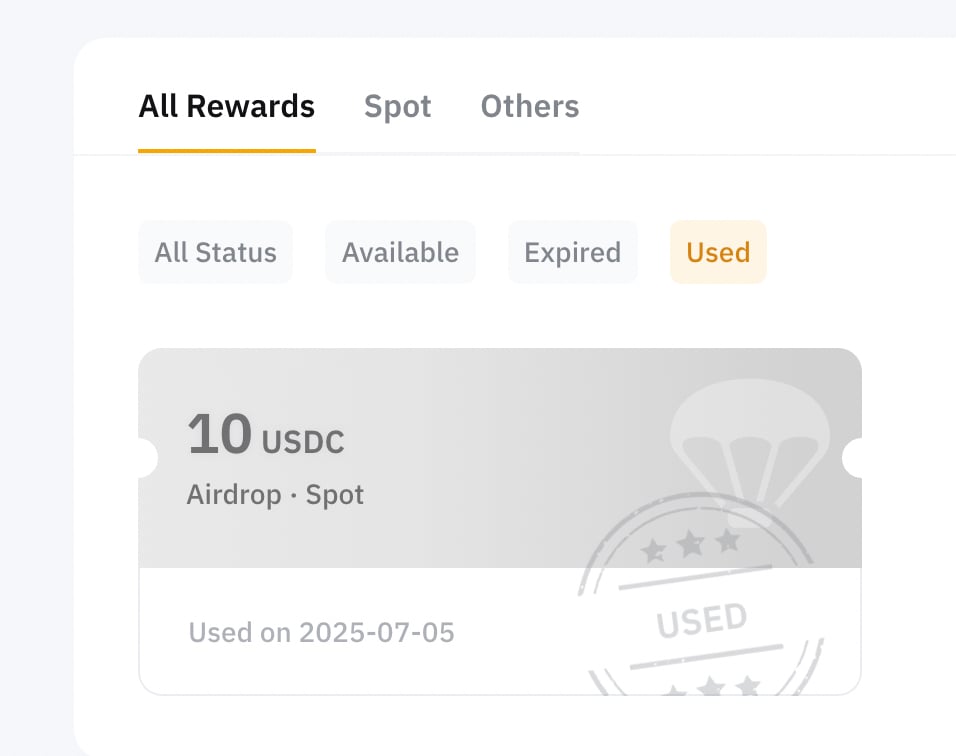Show Expired rewards
Viewport: 956px width, 756px height.
(x=572, y=252)
